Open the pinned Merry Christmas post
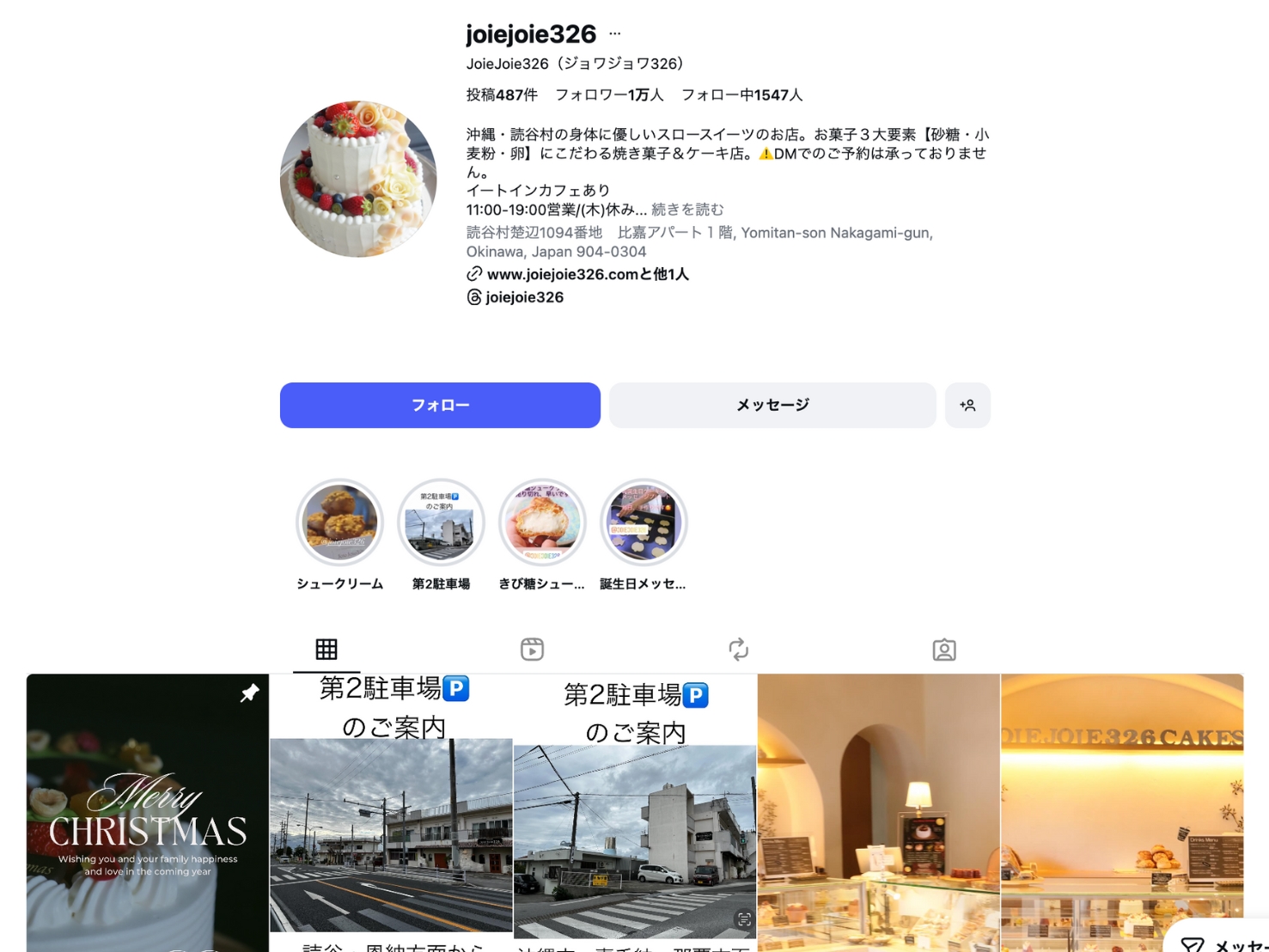Screen dimensions: 1269x952 click(x=148, y=812)
